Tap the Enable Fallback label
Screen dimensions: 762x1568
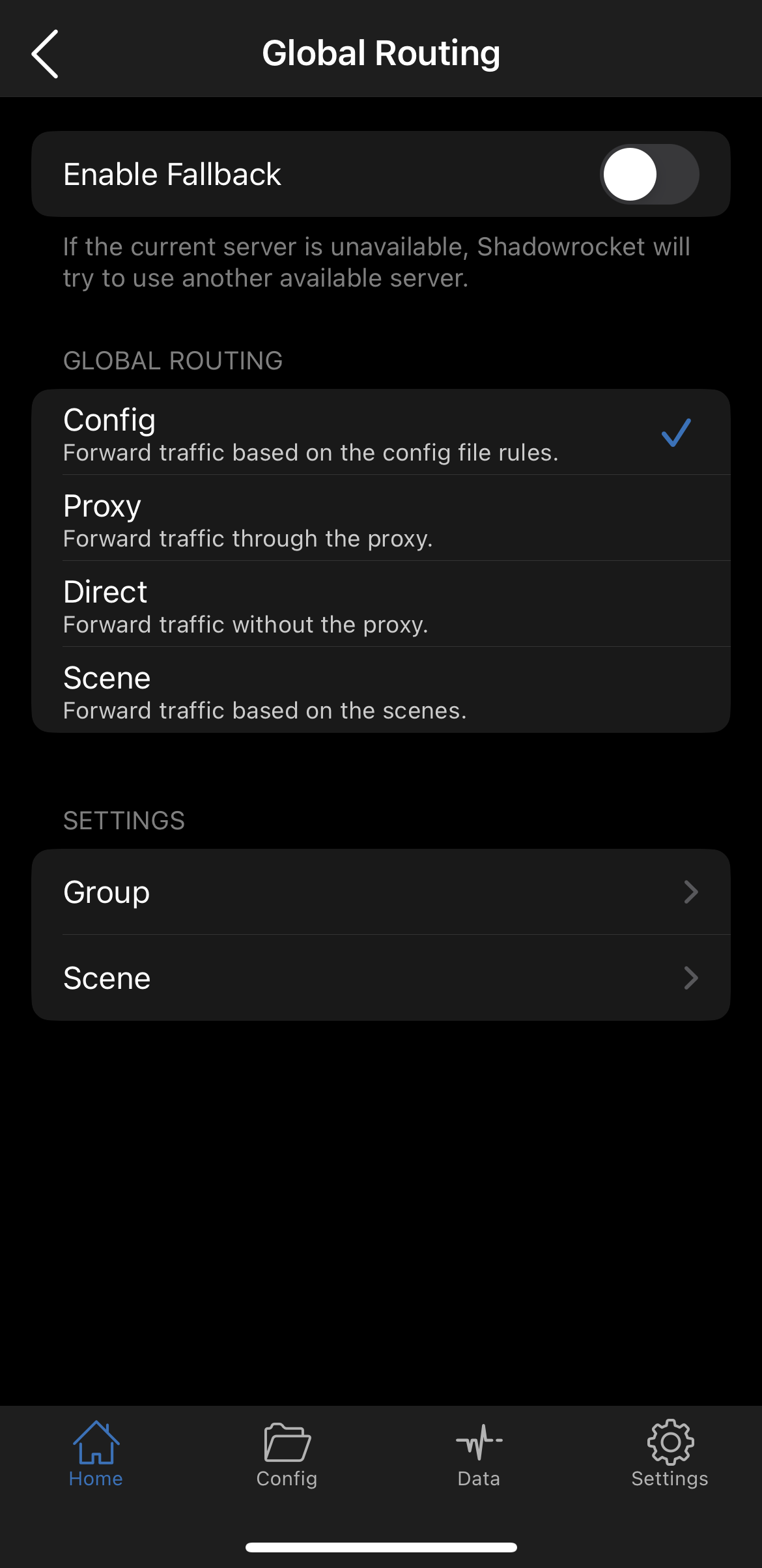coord(171,173)
